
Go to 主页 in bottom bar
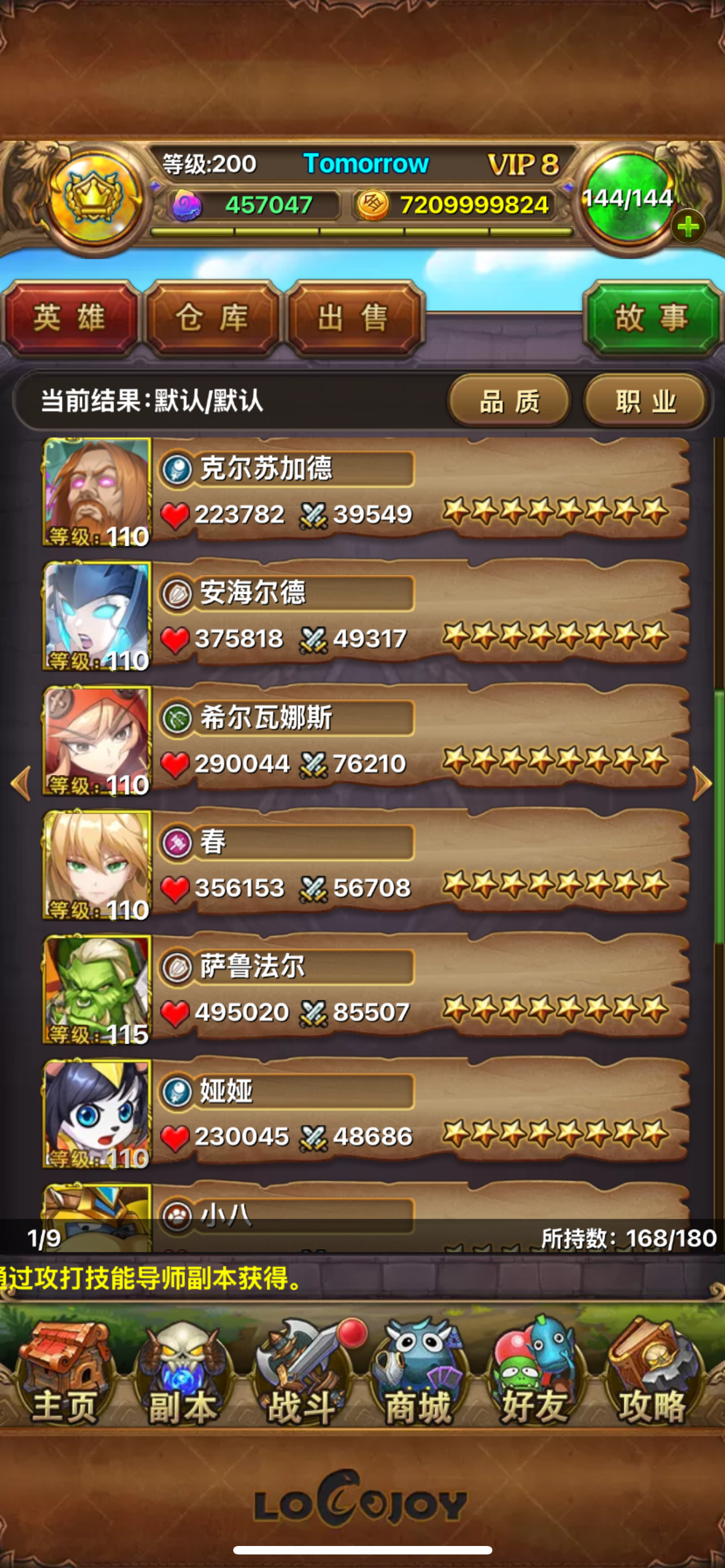coord(65,1377)
